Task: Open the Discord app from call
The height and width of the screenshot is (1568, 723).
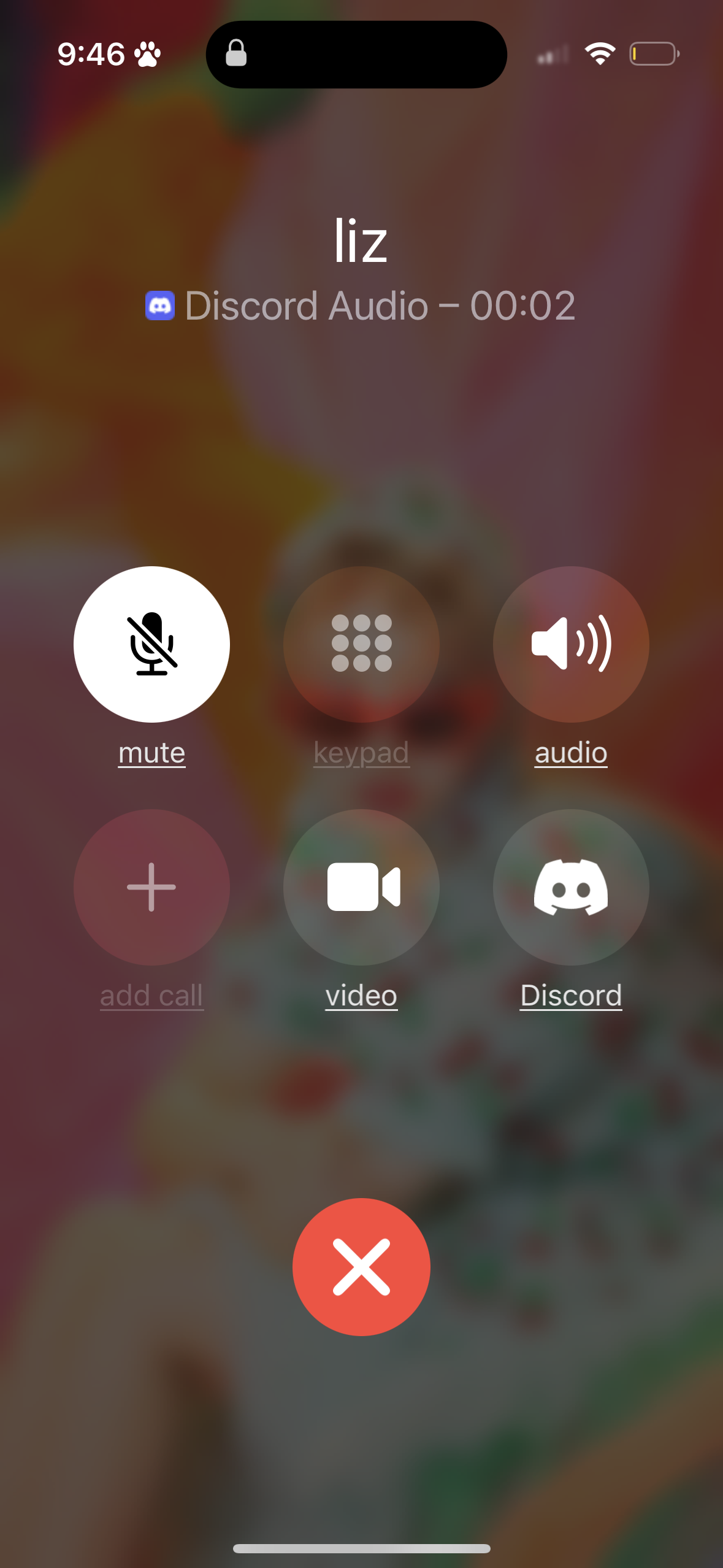Action: pos(570,887)
